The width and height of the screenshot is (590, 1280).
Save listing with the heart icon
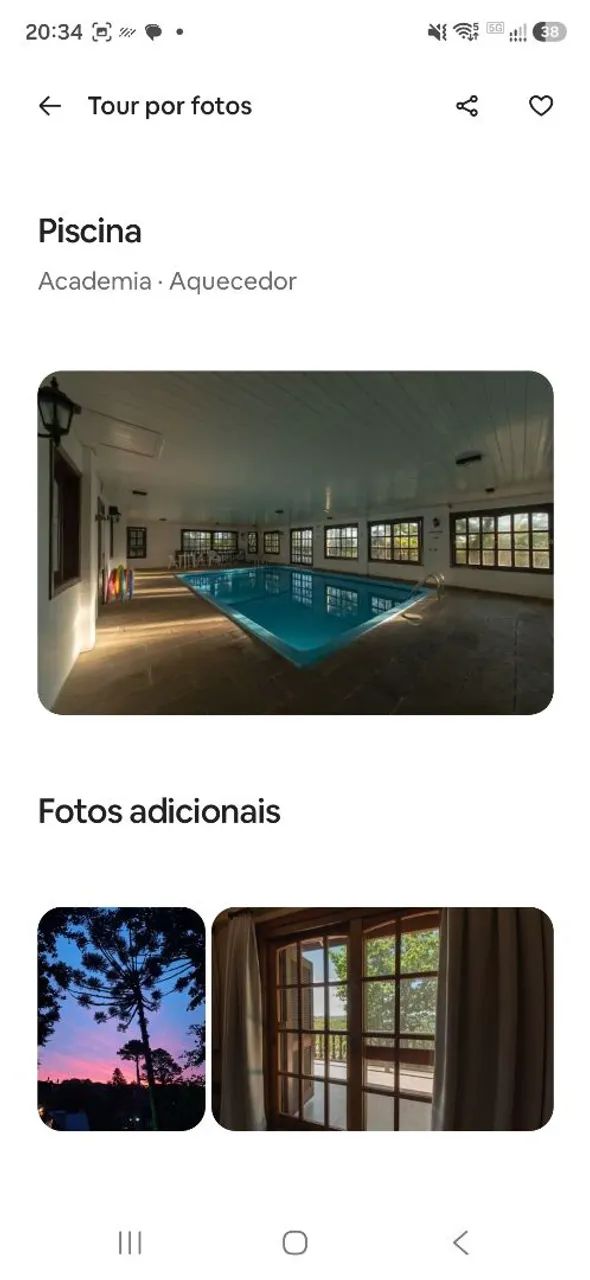click(x=541, y=106)
